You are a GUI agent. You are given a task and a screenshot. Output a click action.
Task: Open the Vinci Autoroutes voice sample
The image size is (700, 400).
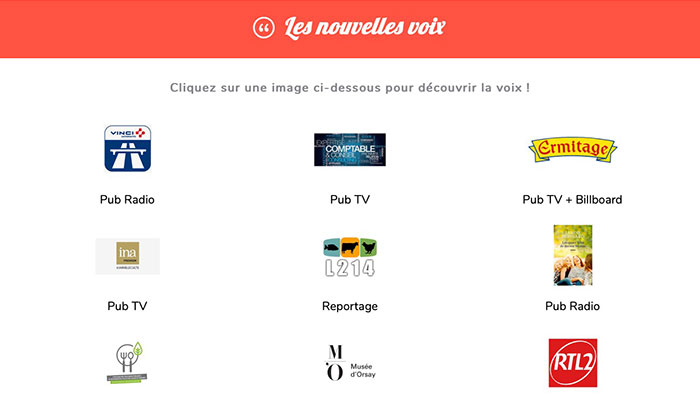[127, 149]
